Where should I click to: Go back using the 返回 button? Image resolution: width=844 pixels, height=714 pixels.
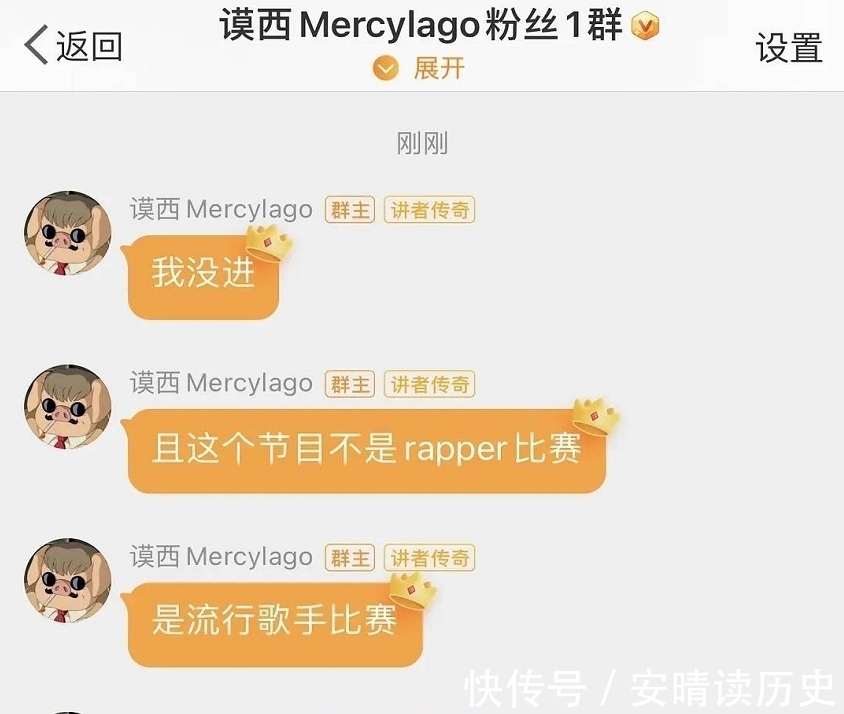[x=73, y=46]
